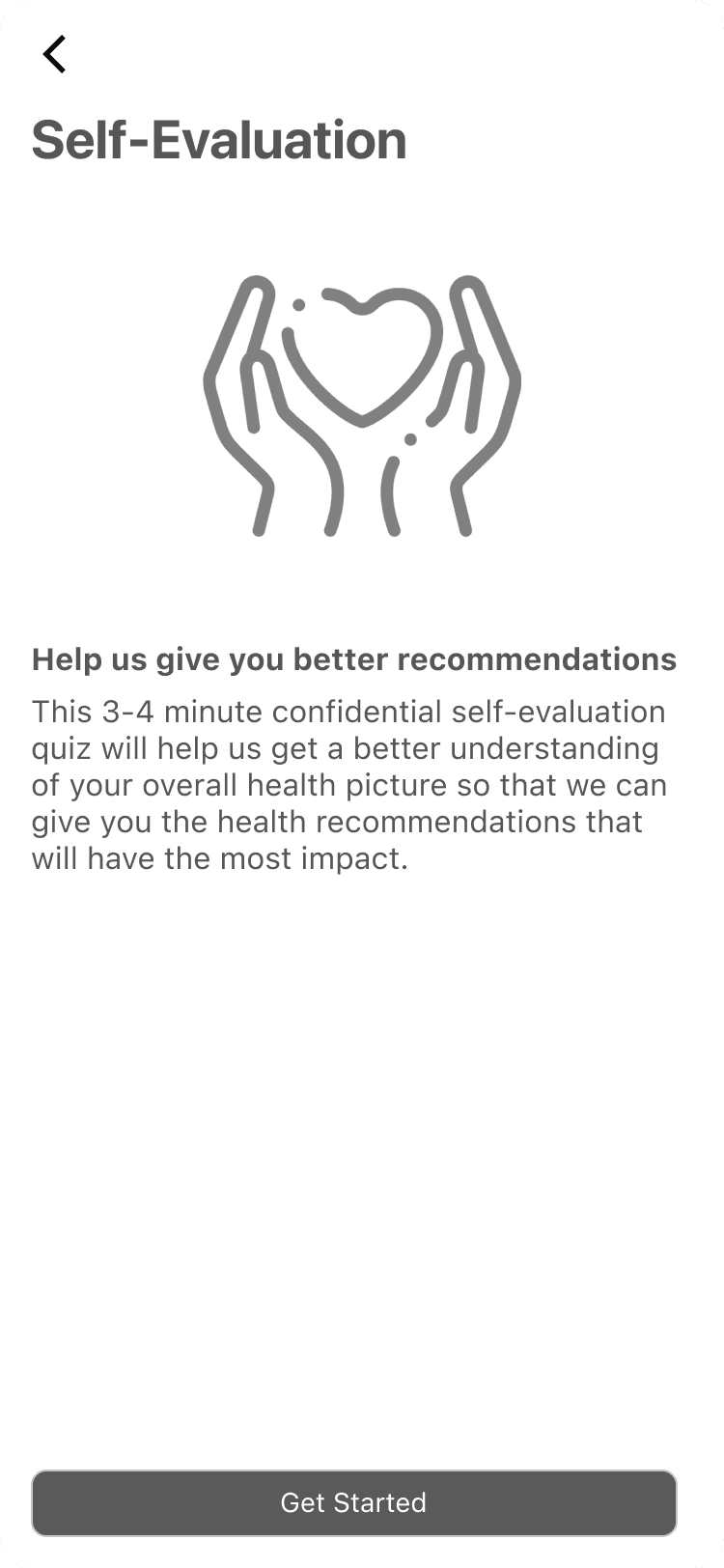
Task: Select the hands-holding-heart illustration
Action: coord(362,406)
